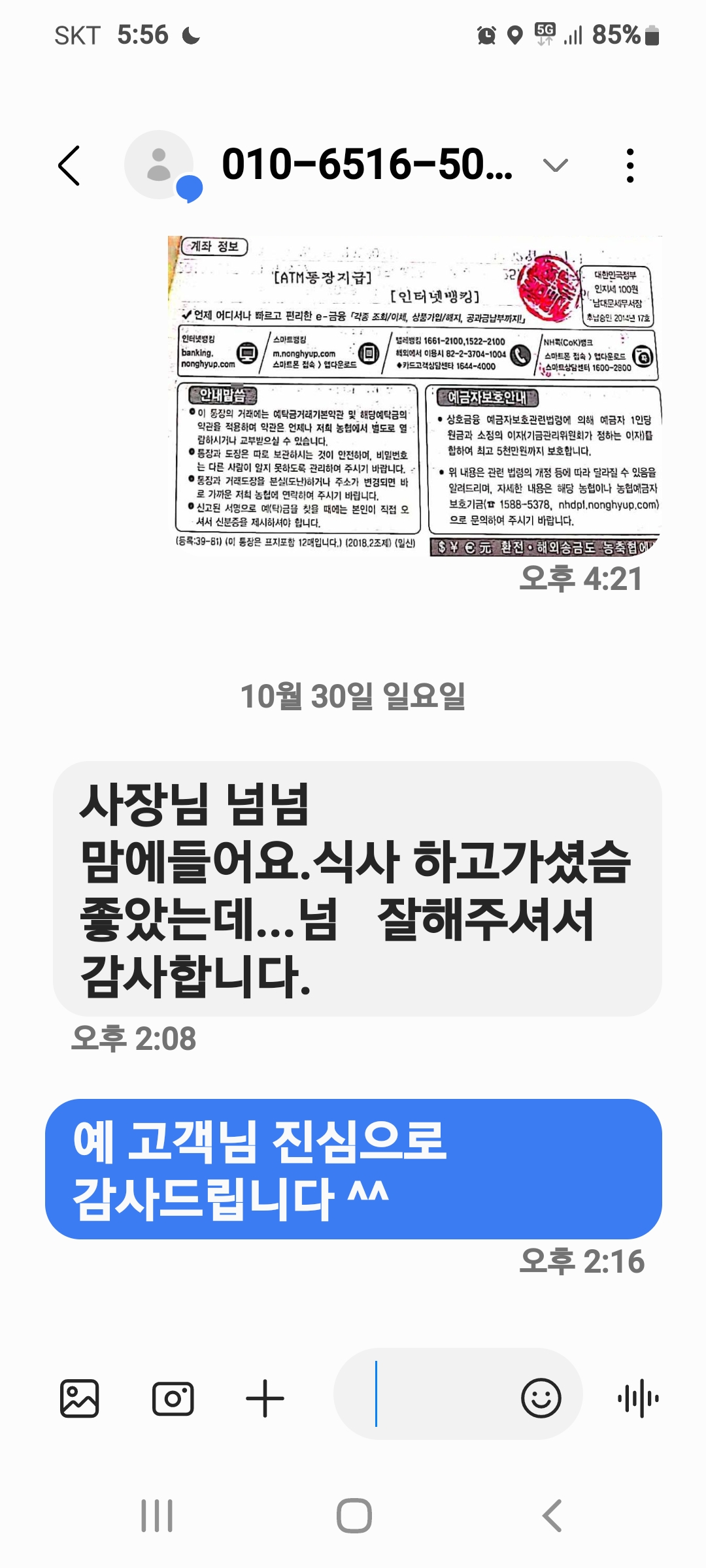Go back to the conversation list
The image size is (706, 1568).
pos(69,166)
